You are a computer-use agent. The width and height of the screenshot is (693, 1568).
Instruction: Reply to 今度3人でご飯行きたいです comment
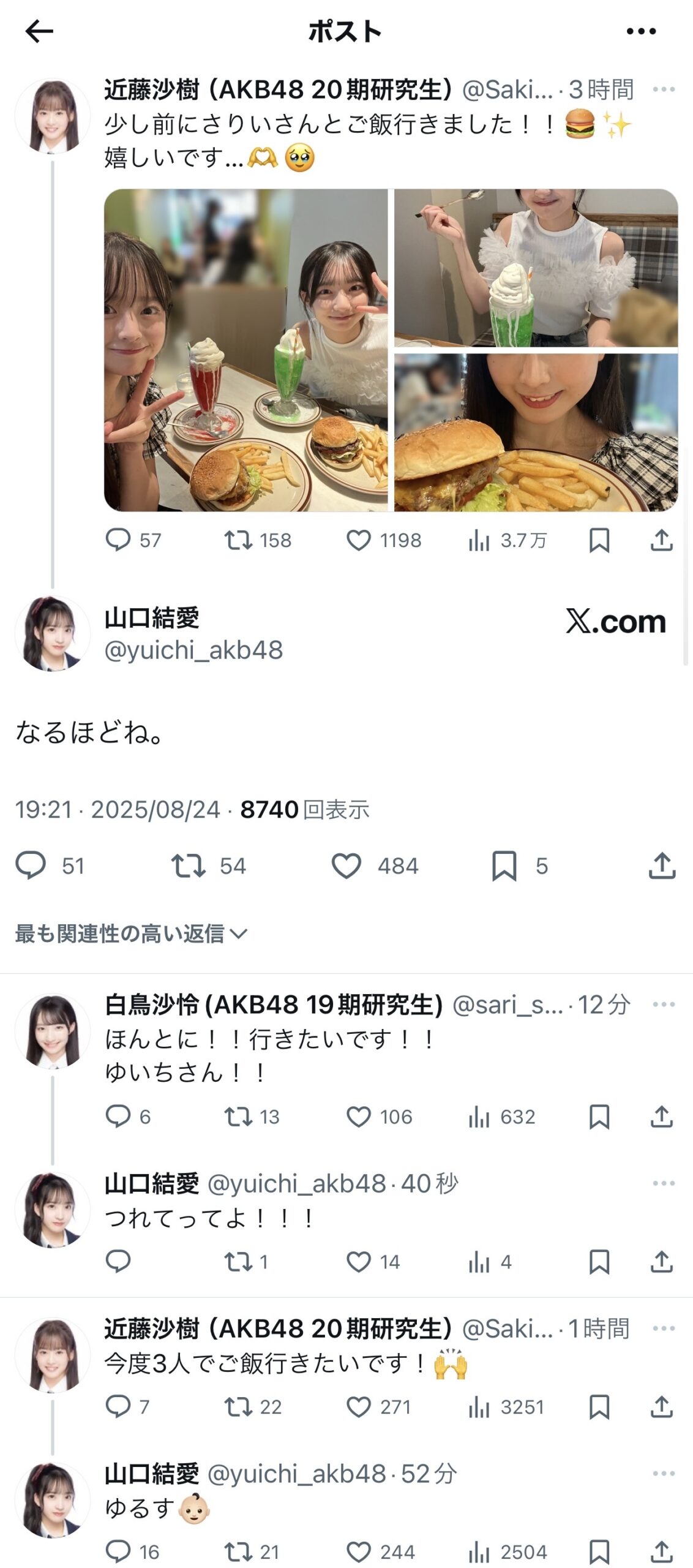[118, 1406]
